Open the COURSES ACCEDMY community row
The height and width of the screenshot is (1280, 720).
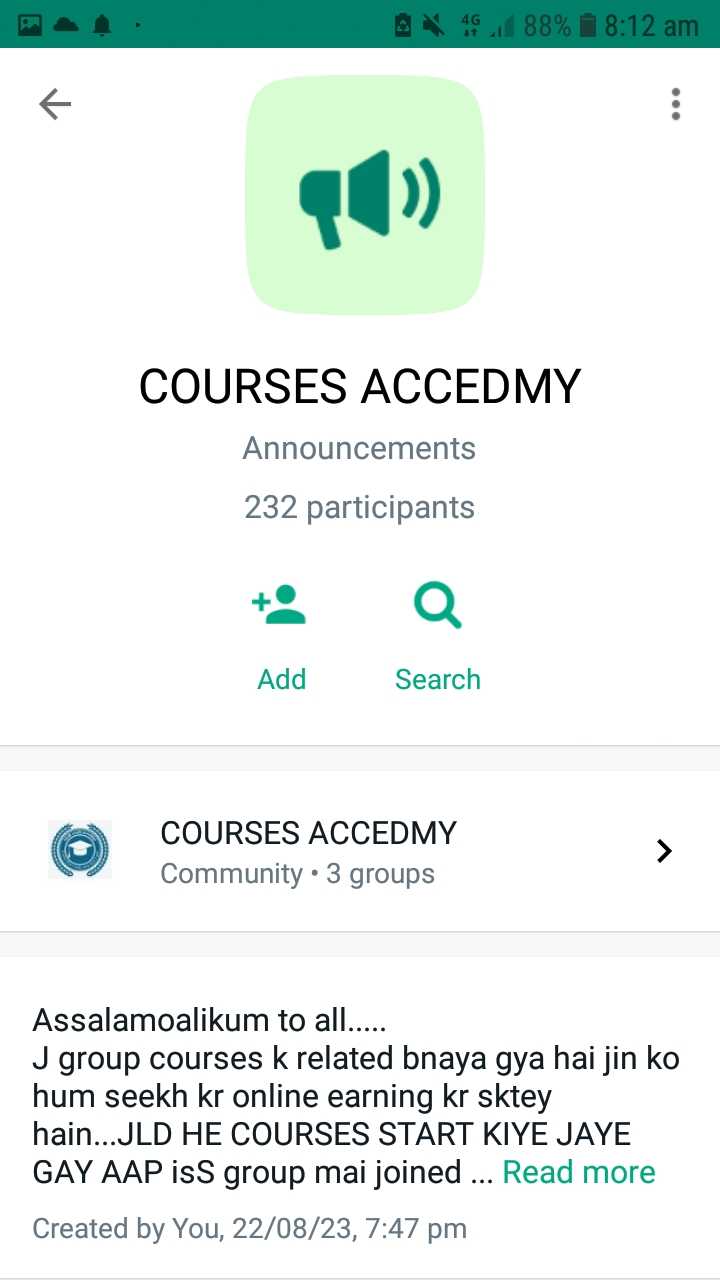coord(360,851)
